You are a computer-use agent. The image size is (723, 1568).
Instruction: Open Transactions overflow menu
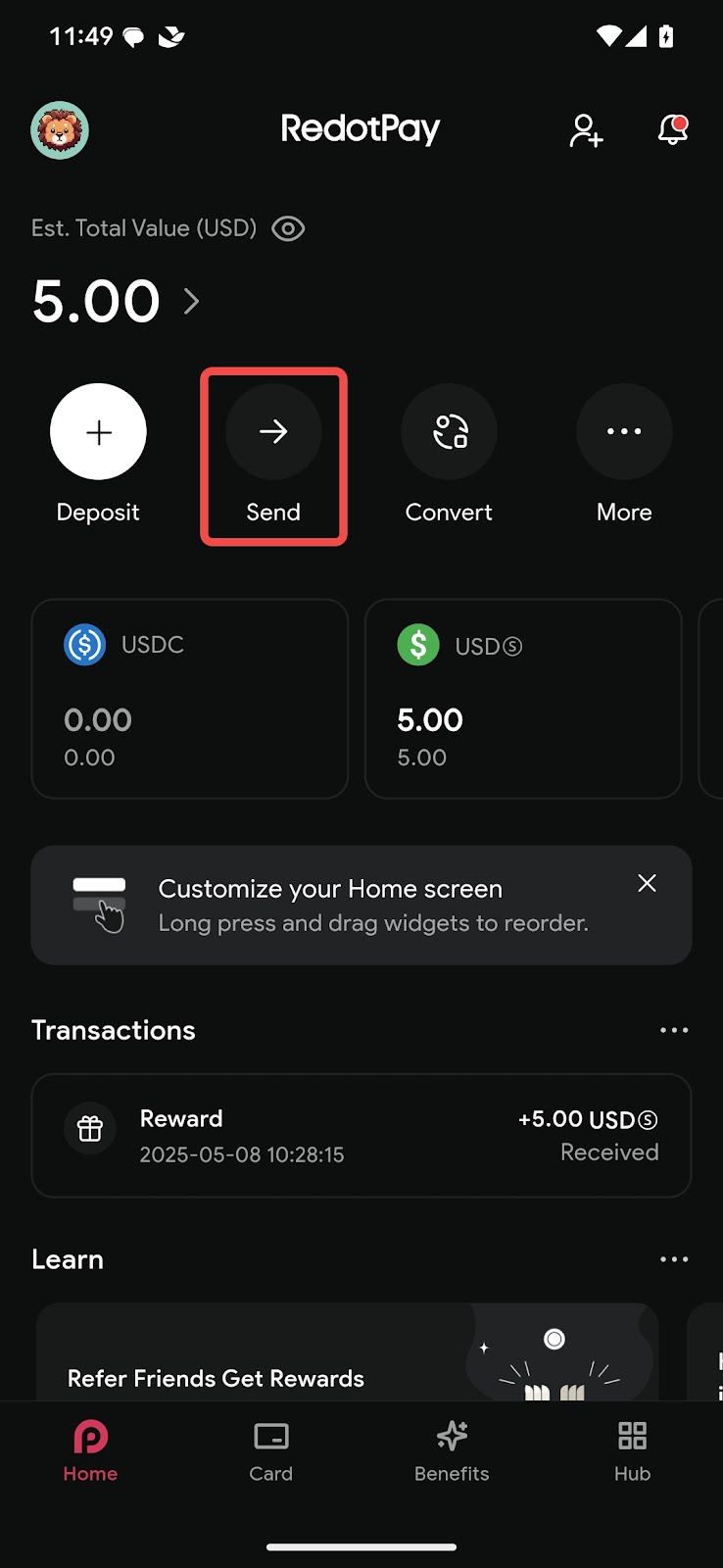click(674, 1030)
